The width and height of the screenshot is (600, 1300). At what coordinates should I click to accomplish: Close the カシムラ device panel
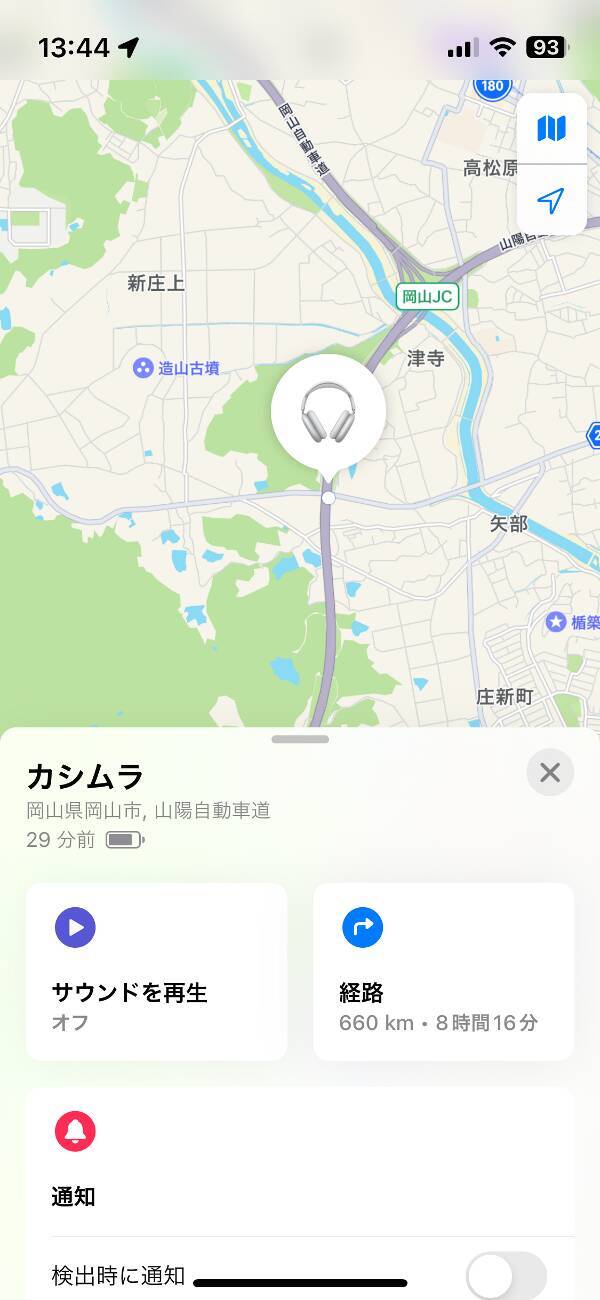[x=550, y=772]
